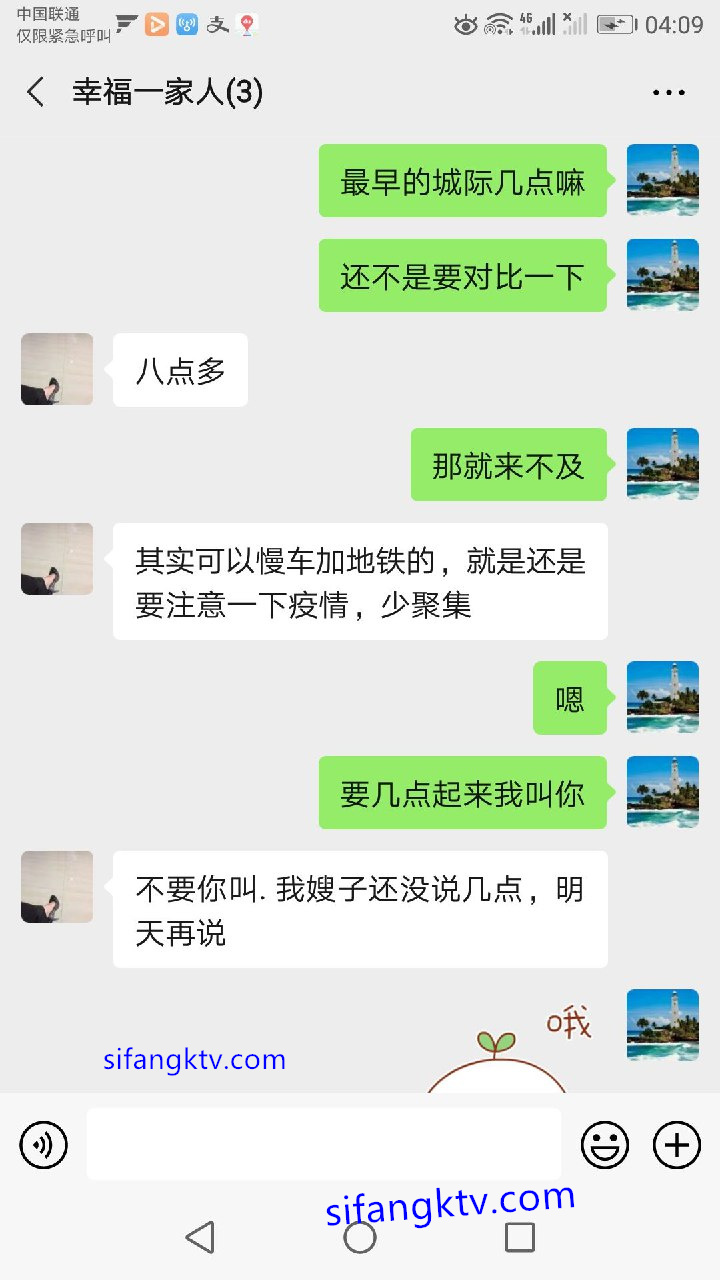The image size is (720, 1280).
Task: Switch to voice message input
Action: point(43,1145)
